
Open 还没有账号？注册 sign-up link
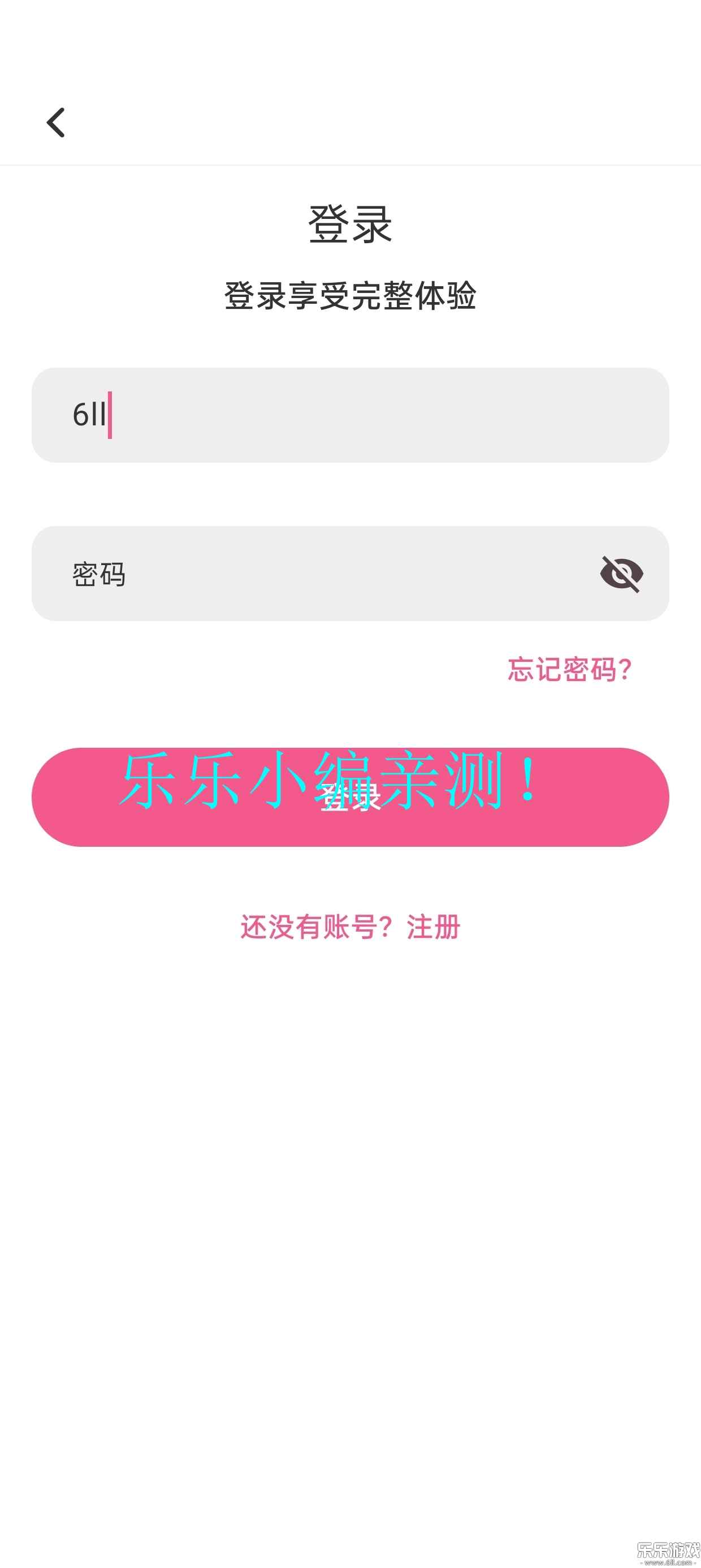(x=350, y=927)
